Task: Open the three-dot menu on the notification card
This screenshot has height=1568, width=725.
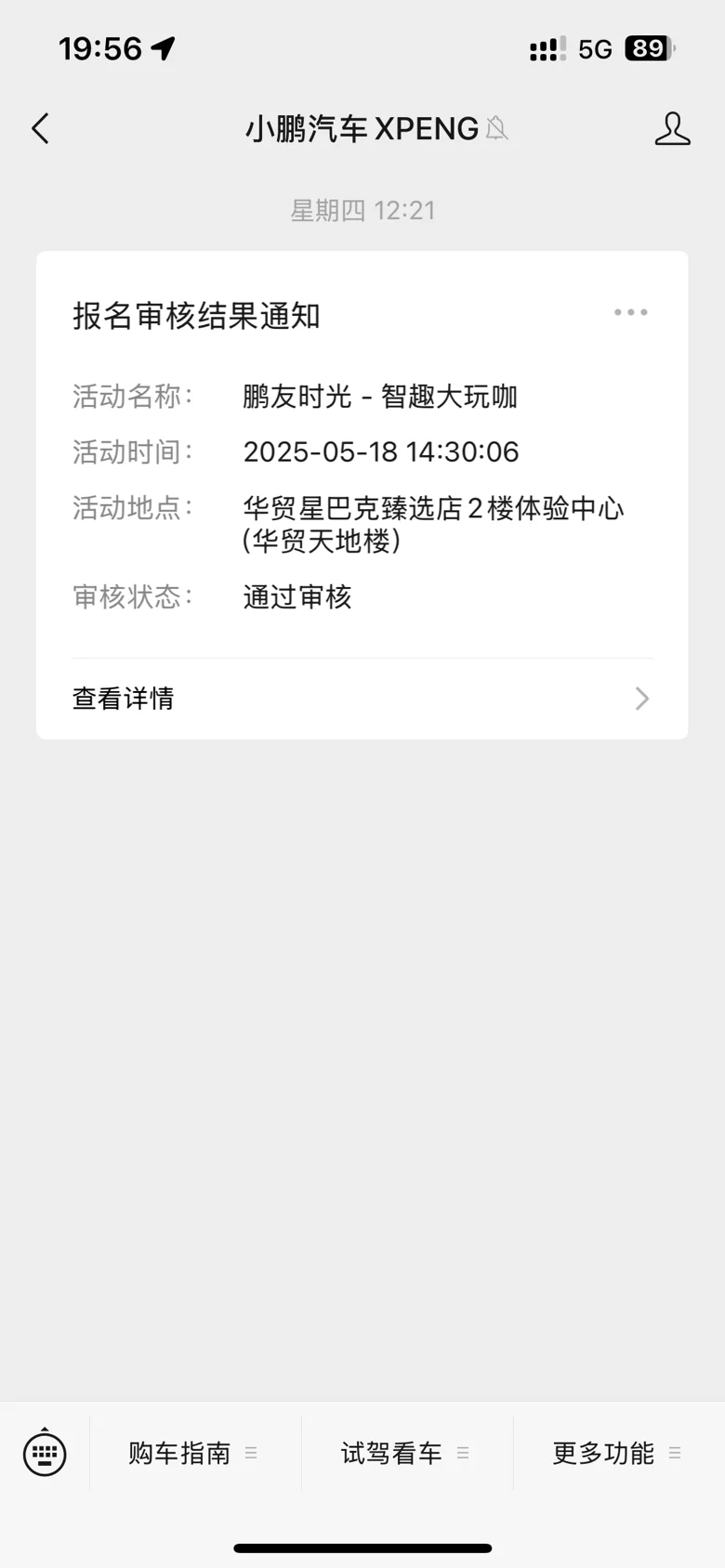Action: pyautogui.click(x=631, y=313)
